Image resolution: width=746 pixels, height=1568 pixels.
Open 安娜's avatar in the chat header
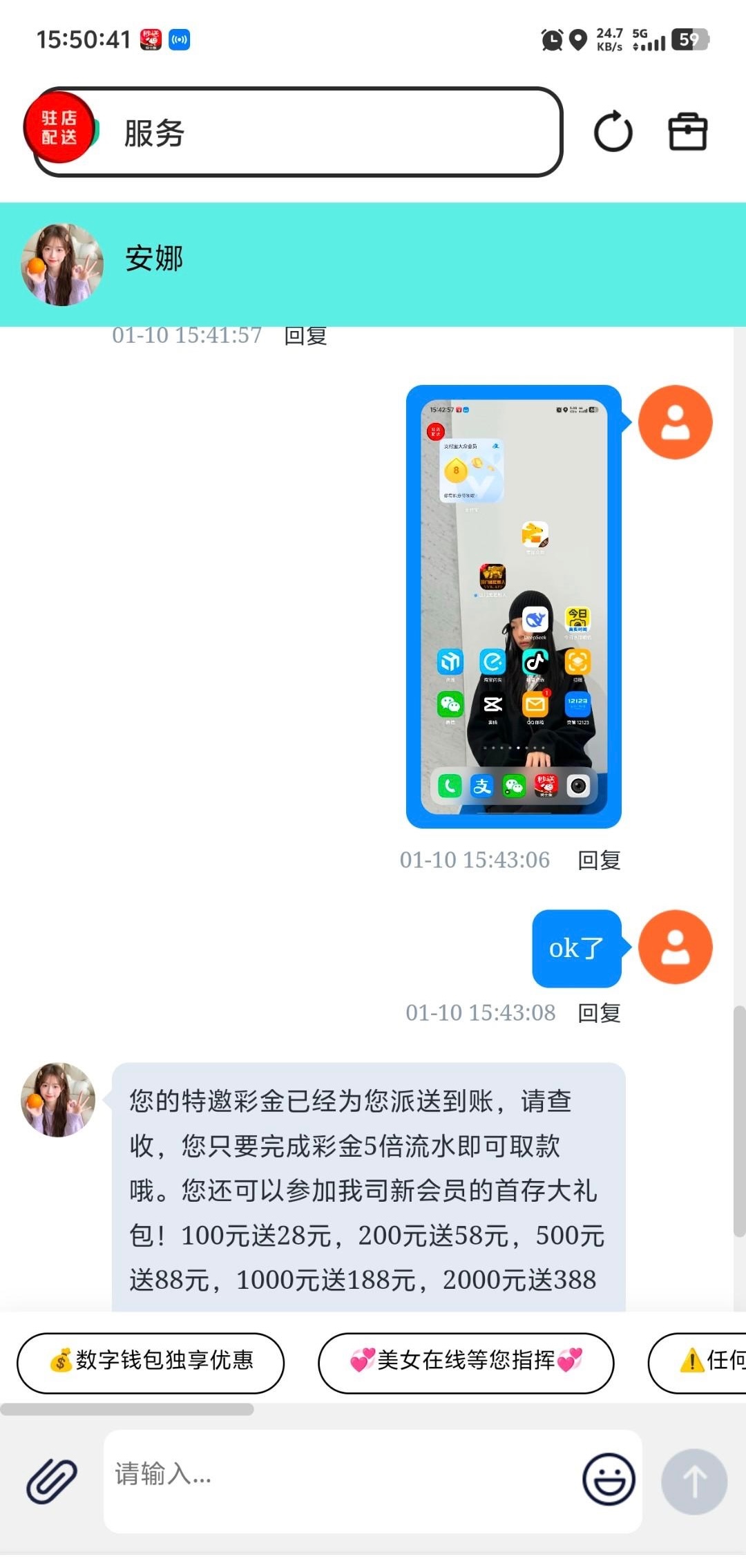(x=62, y=265)
